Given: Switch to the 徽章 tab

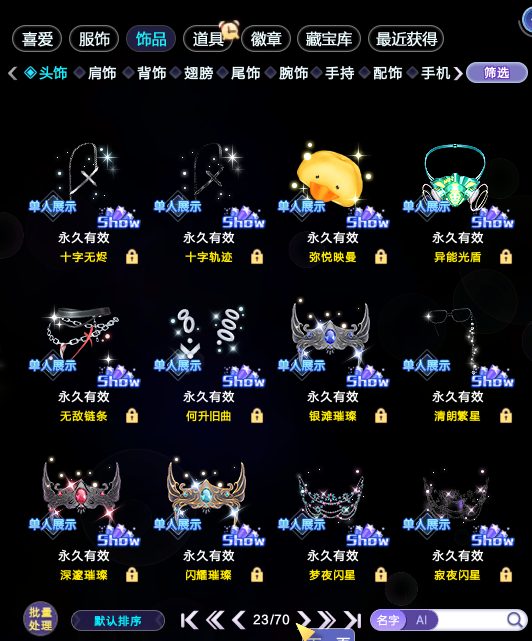Looking at the screenshot, I should 266,39.
